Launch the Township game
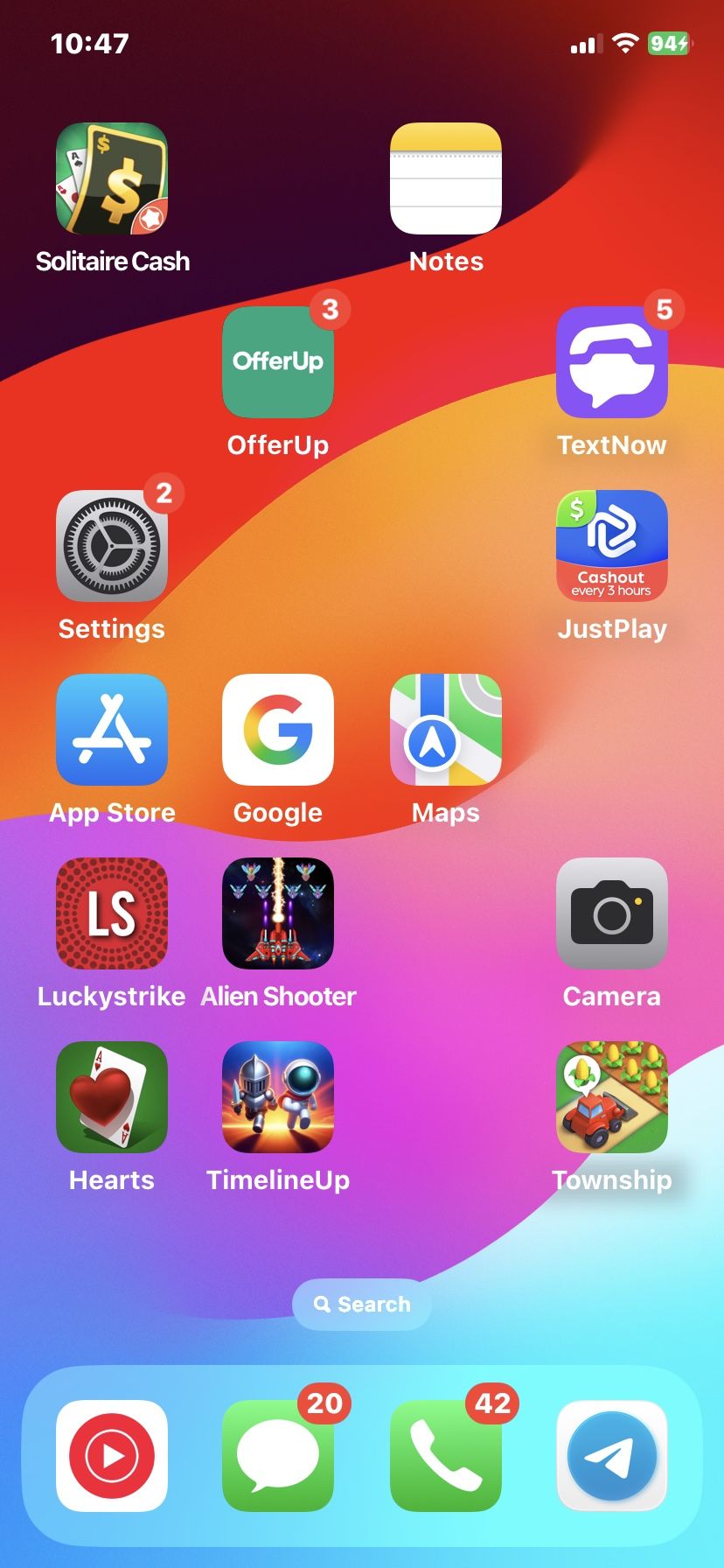This screenshot has width=724, height=1568. point(612,1097)
